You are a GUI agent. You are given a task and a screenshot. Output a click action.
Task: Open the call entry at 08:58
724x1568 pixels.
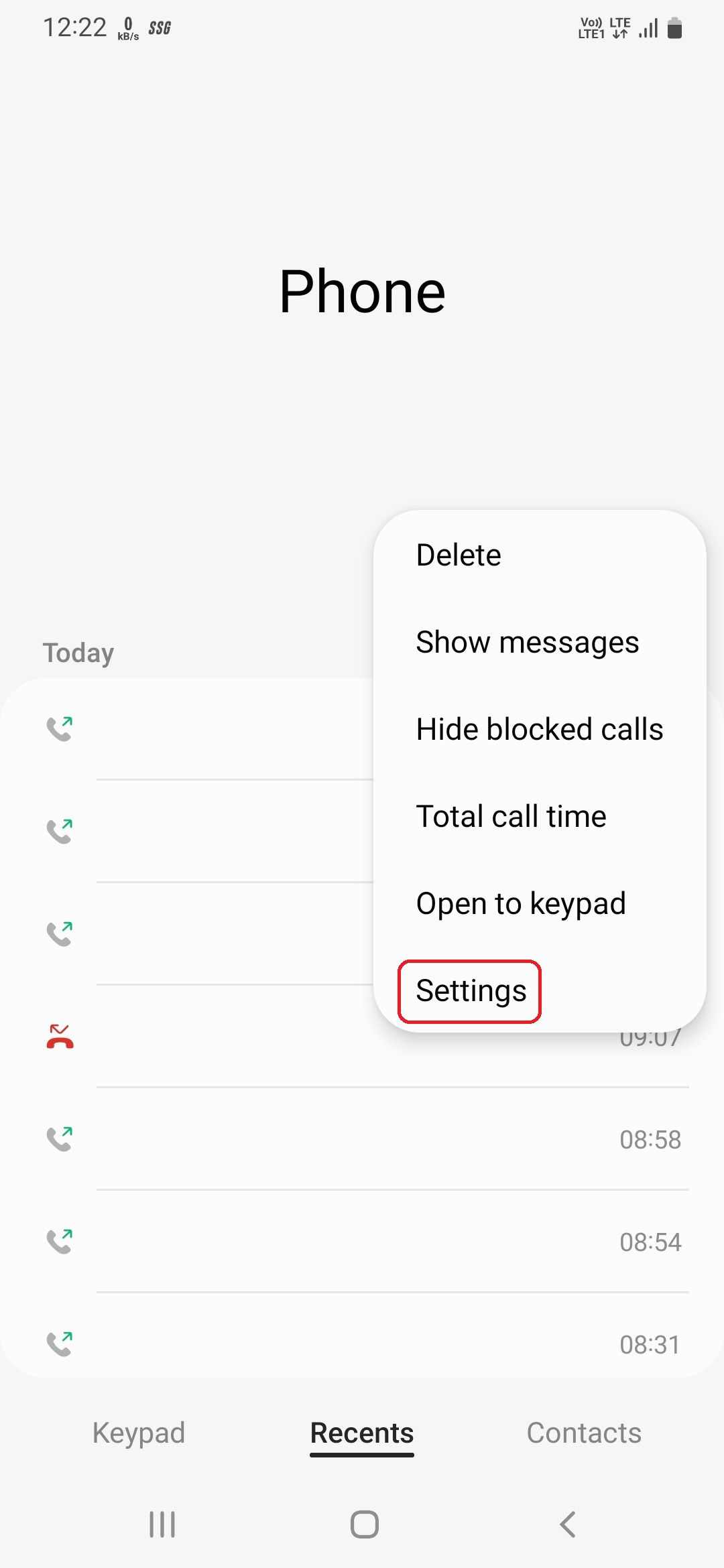pyautogui.click(x=362, y=1139)
